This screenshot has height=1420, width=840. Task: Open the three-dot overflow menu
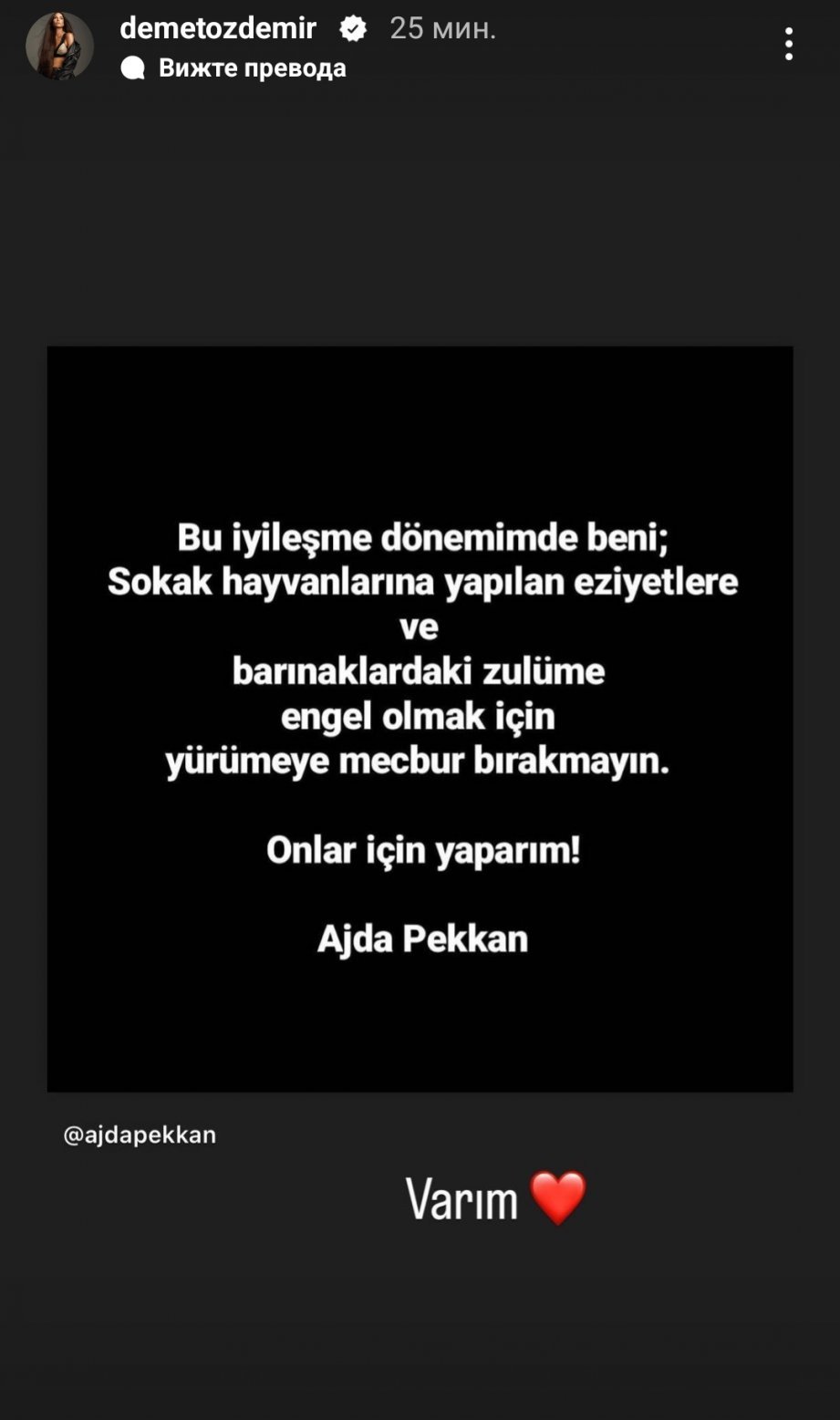coord(788,44)
